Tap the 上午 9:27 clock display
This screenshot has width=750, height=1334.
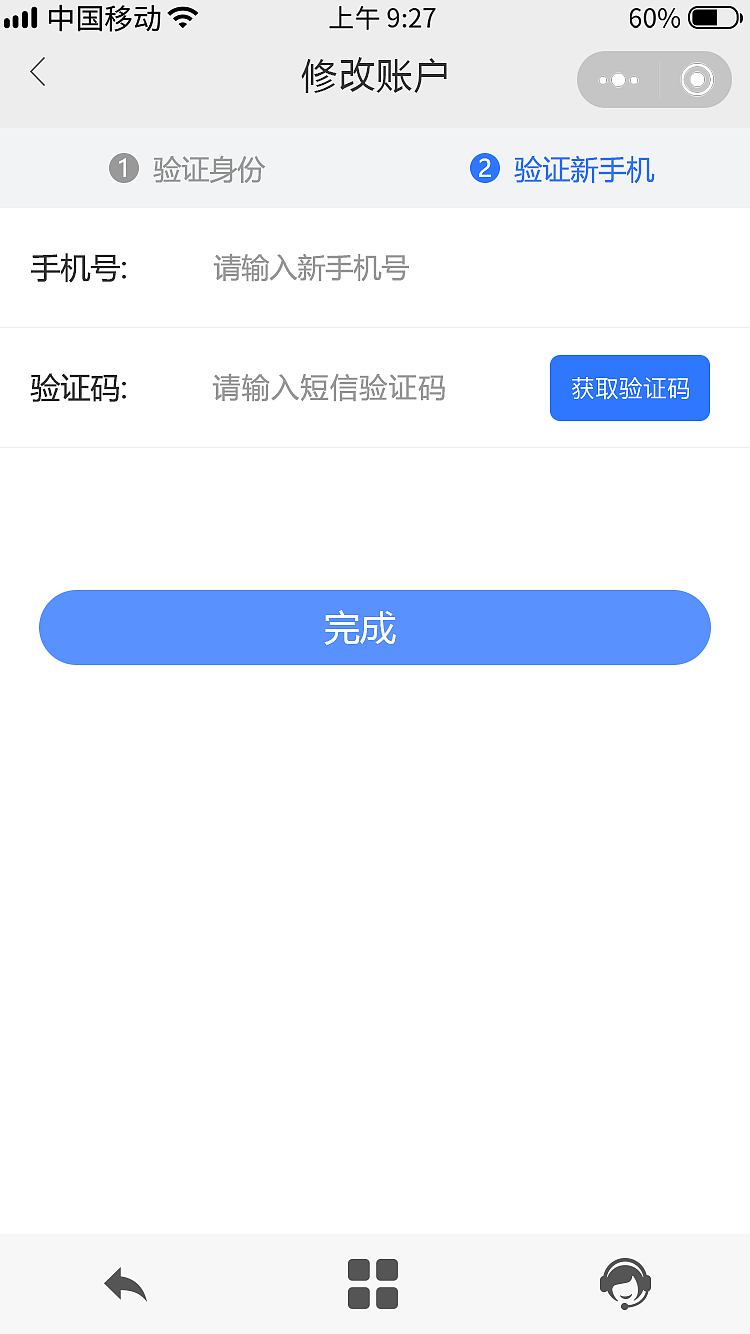coord(382,18)
